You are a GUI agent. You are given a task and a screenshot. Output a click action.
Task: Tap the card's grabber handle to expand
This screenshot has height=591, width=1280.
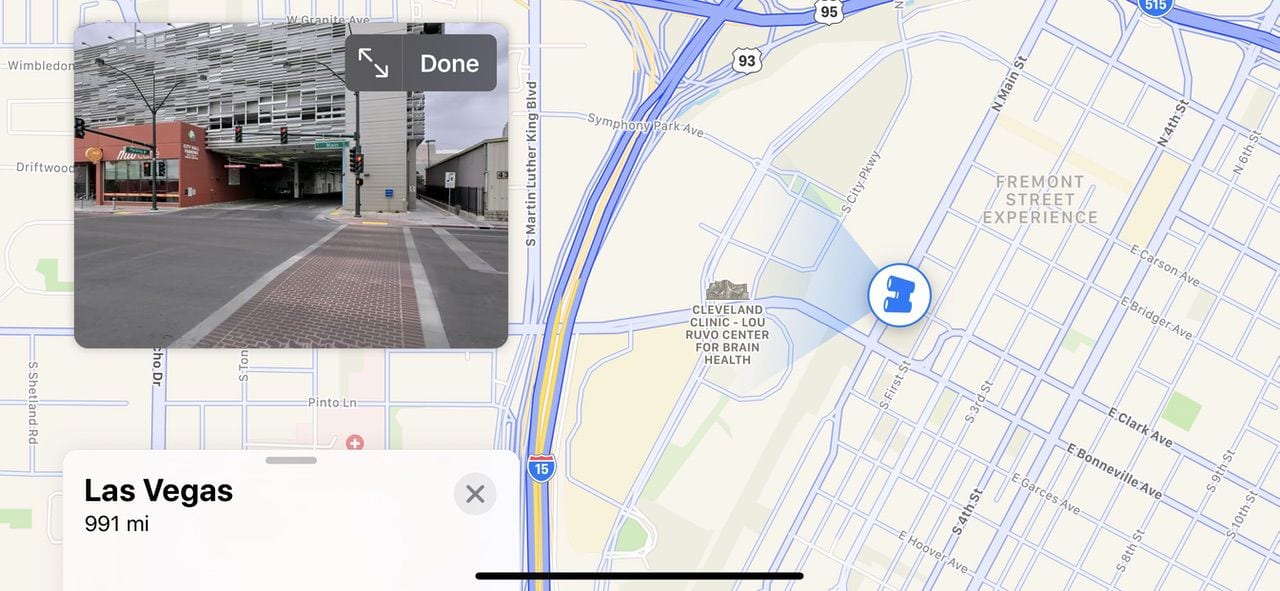pyautogui.click(x=291, y=461)
